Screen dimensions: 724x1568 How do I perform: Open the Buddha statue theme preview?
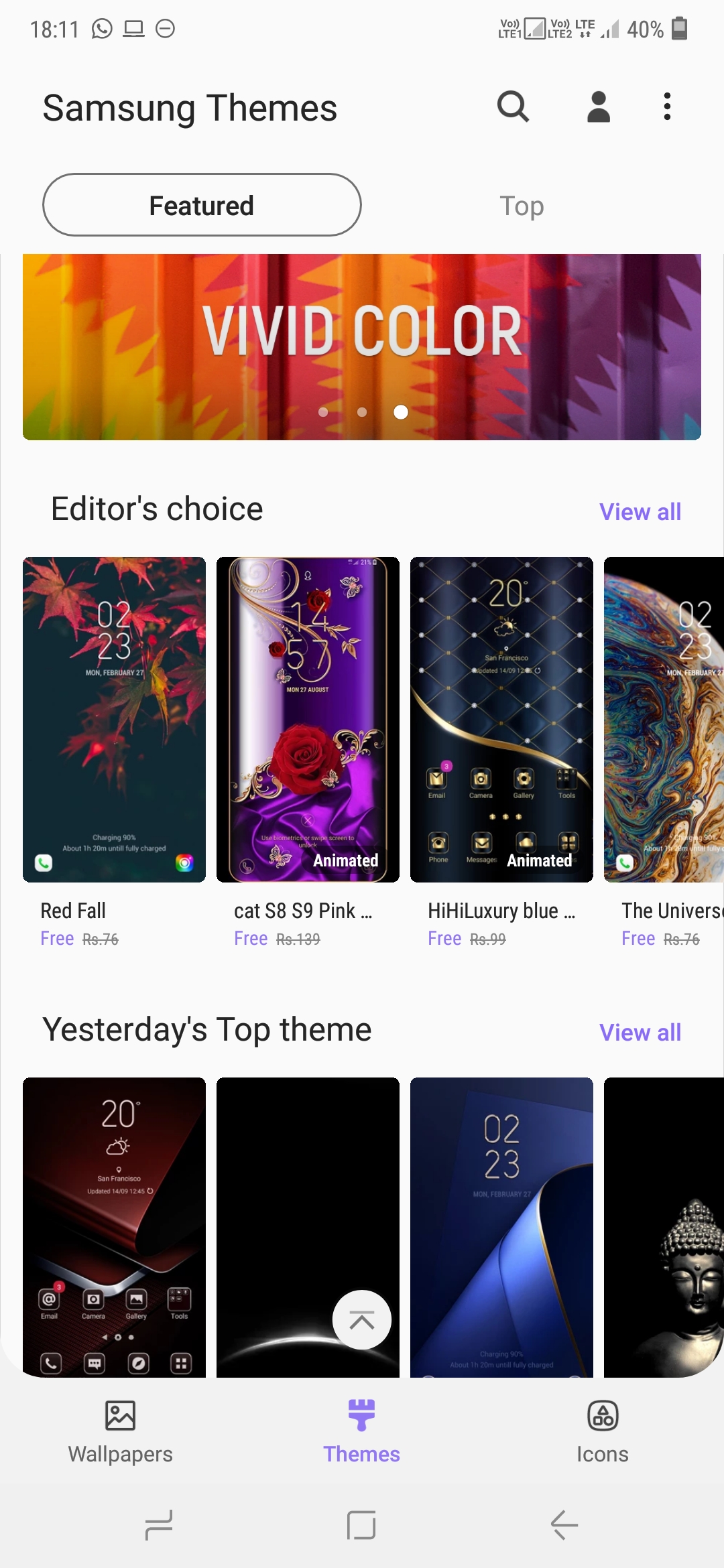664,1226
